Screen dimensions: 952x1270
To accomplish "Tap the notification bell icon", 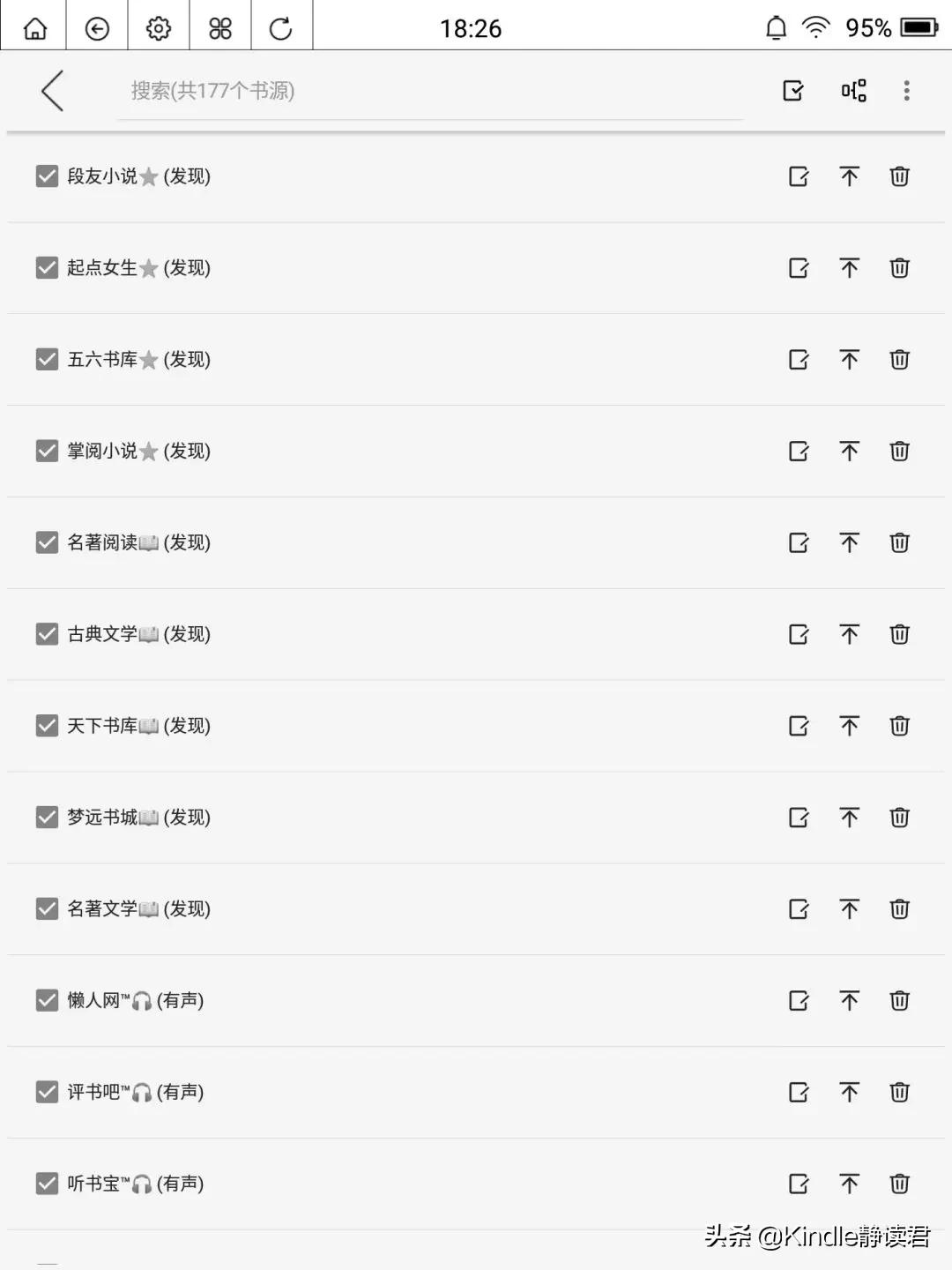I will (x=776, y=26).
